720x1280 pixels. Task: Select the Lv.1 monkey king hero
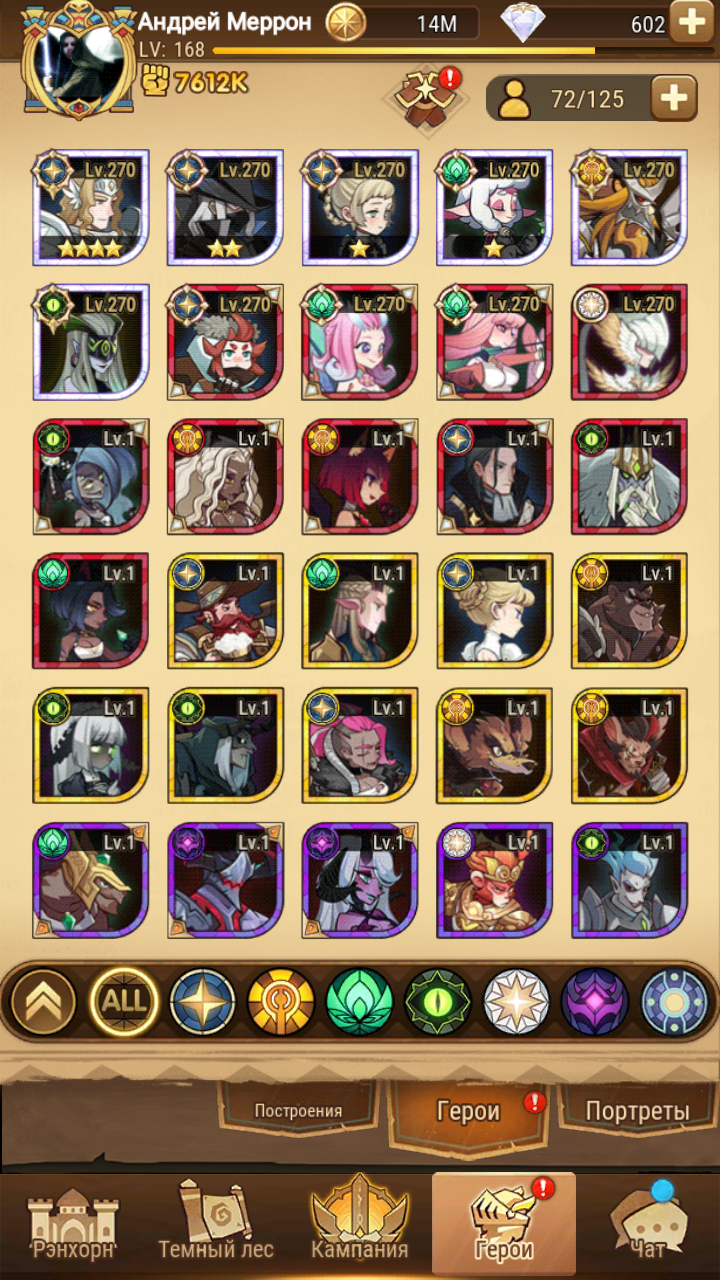coord(496,881)
